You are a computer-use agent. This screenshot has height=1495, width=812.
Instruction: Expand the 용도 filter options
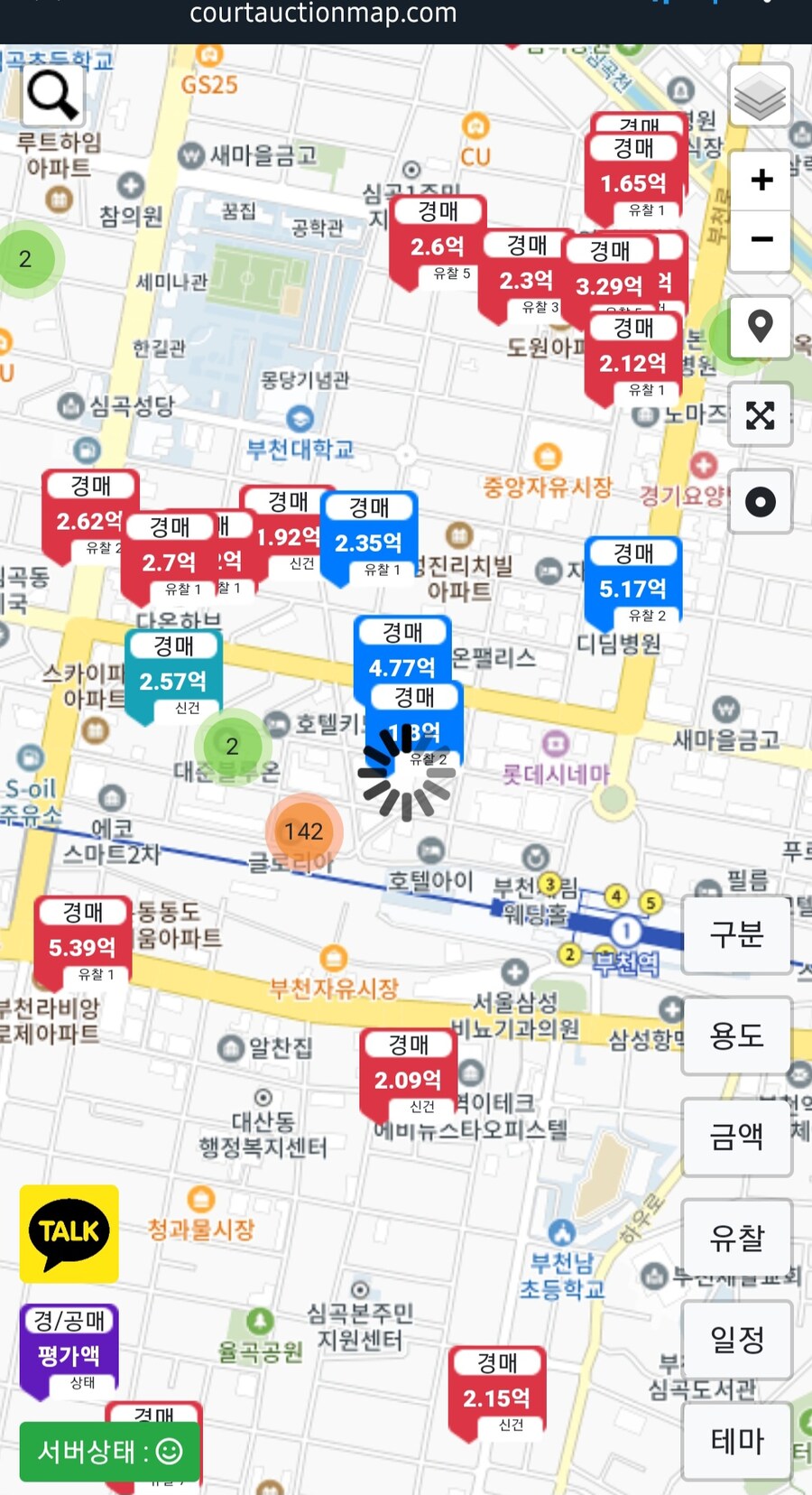click(x=737, y=1035)
